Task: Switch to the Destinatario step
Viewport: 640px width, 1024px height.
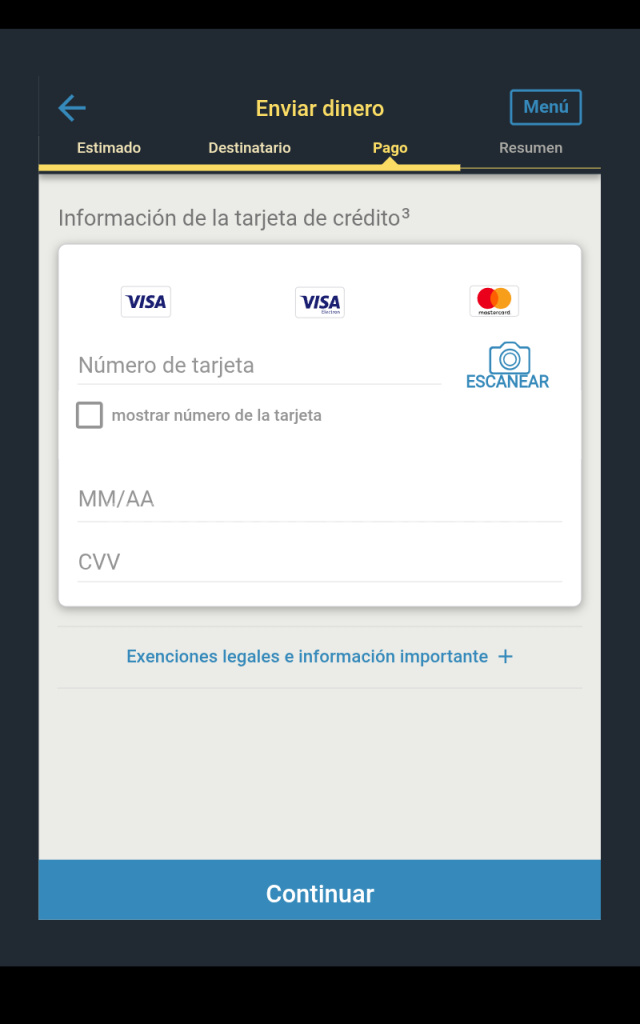Action: (x=249, y=148)
